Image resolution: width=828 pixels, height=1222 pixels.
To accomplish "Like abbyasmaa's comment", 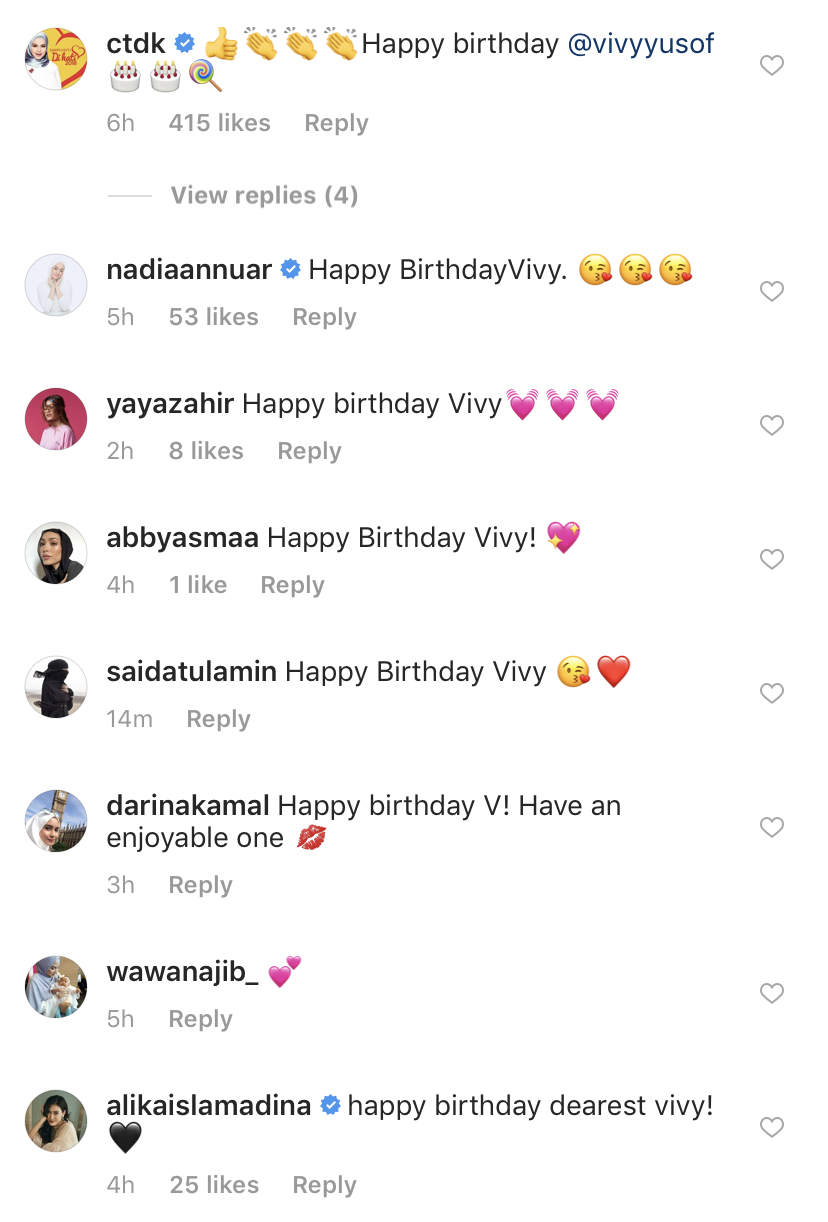I will [x=771, y=560].
